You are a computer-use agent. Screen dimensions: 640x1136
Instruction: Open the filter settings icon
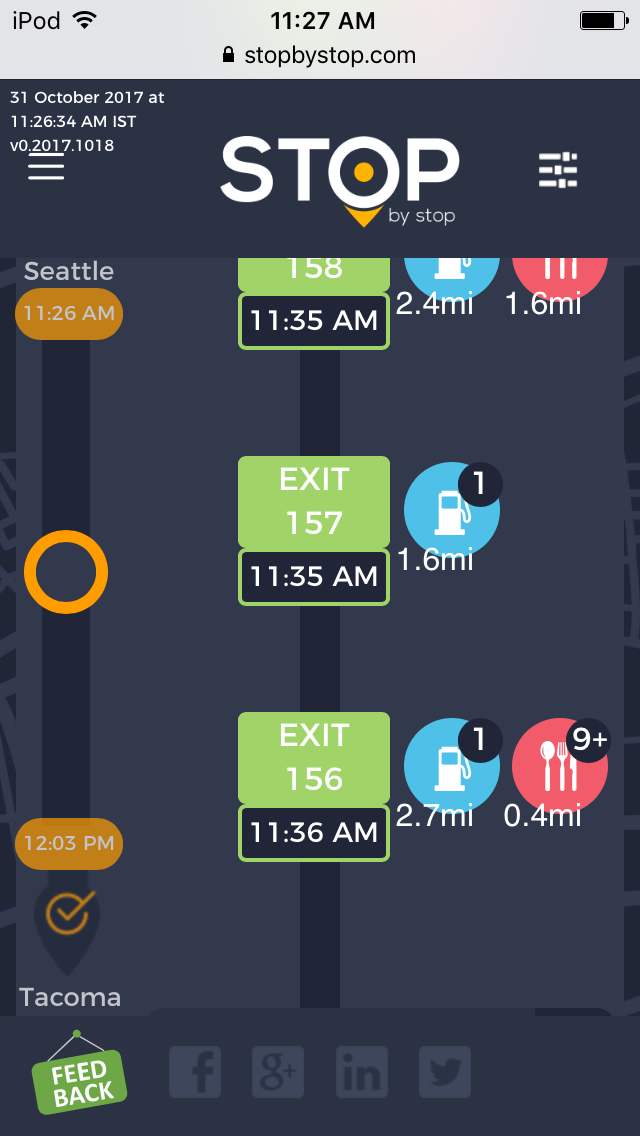[x=558, y=171]
